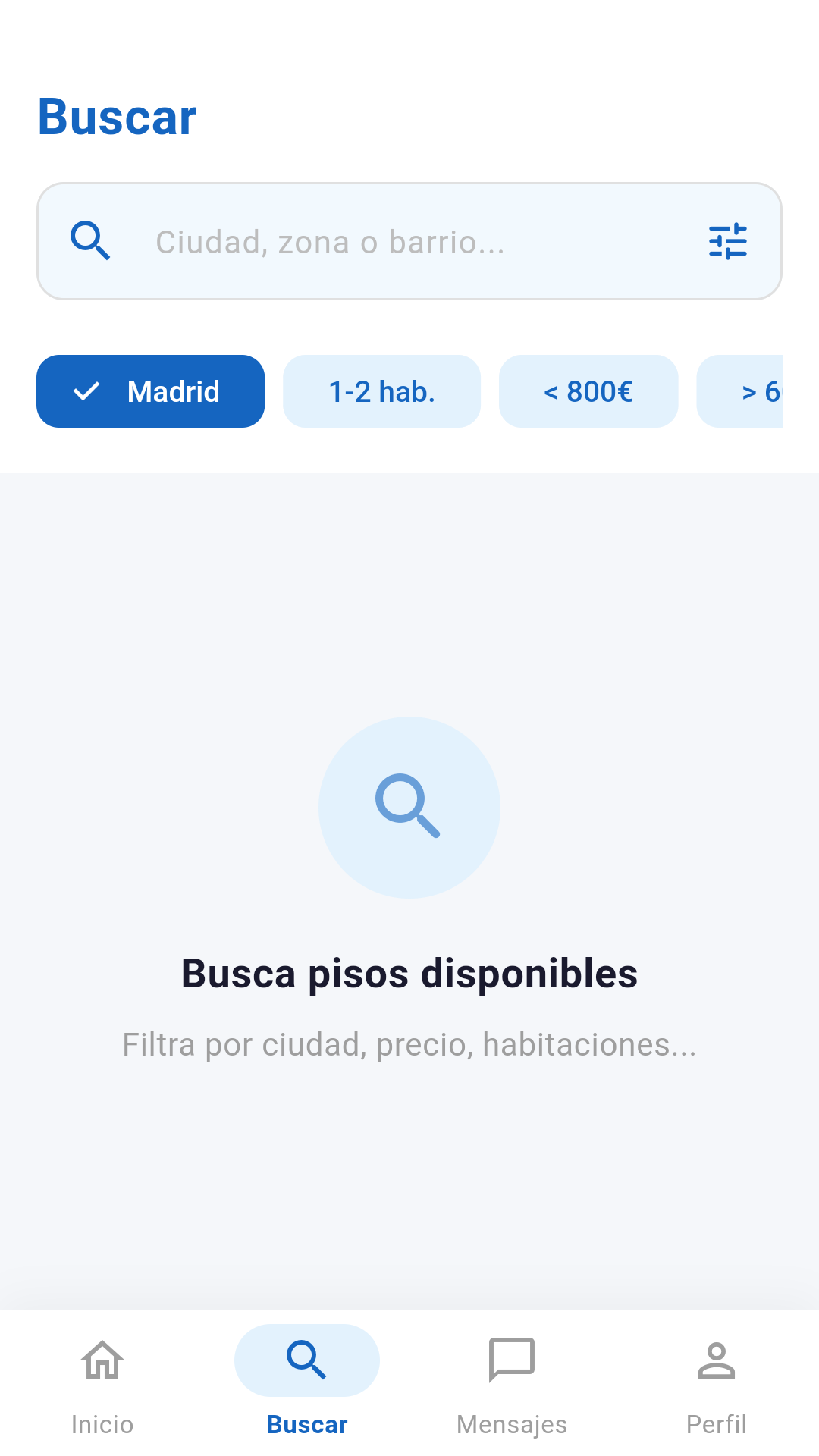Tap the Busca pisos disponibles heading
This screenshot has width=819, height=1456.
tap(409, 974)
